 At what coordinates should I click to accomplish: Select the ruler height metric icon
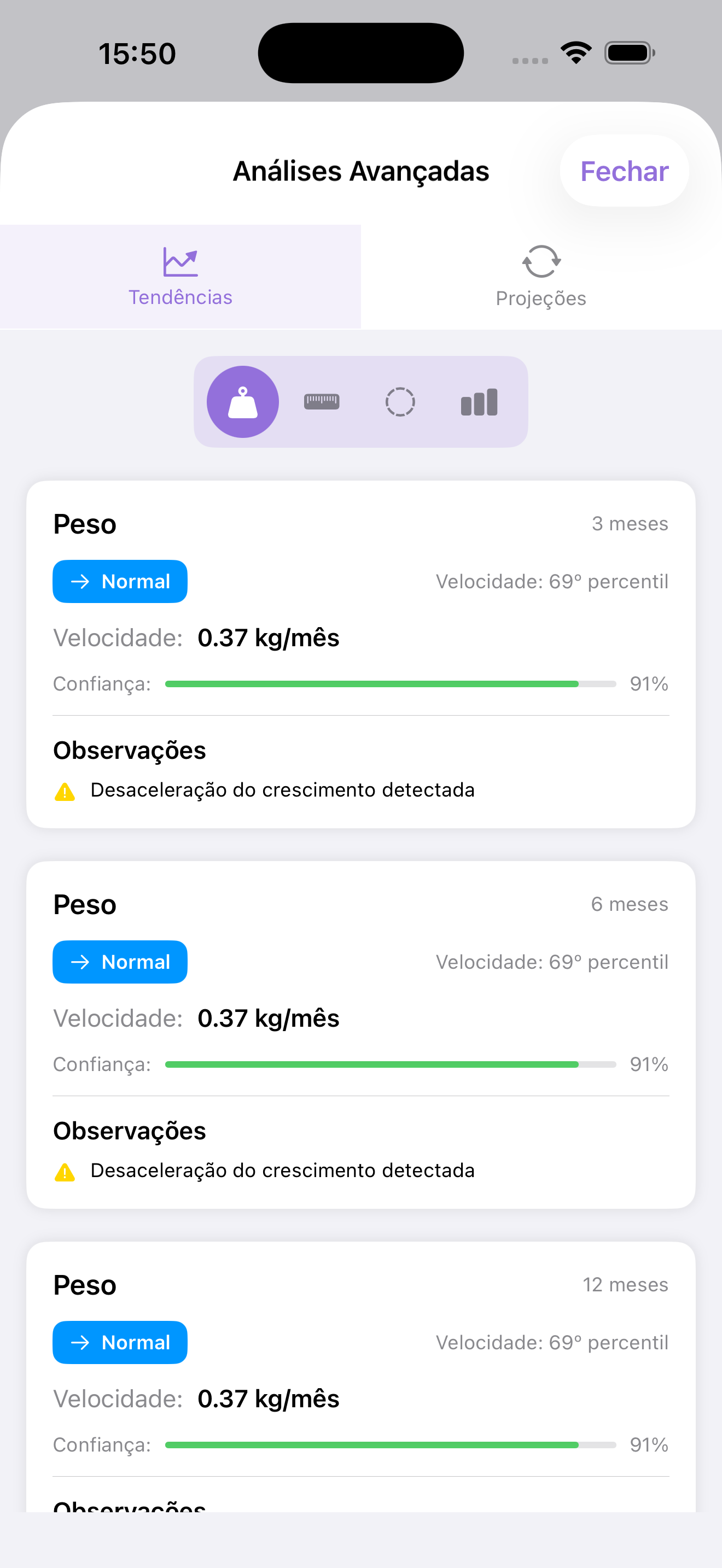point(322,401)
